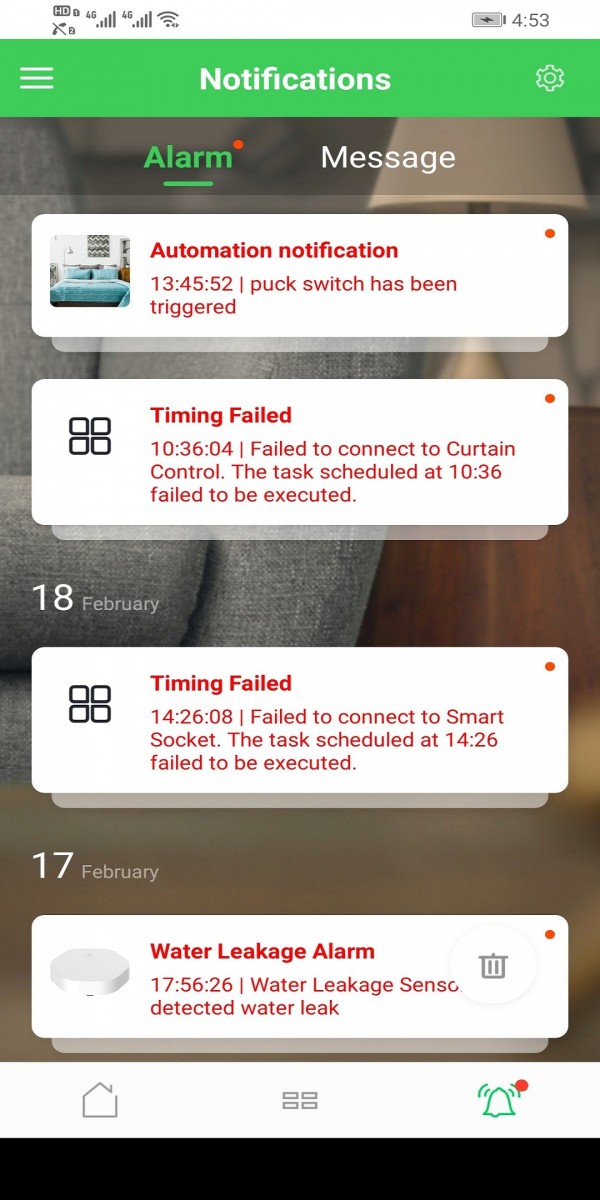The image size is (600, 1200).
Task: Open Timing Failed alert for Curtain Control
Action: click(300, 452)
